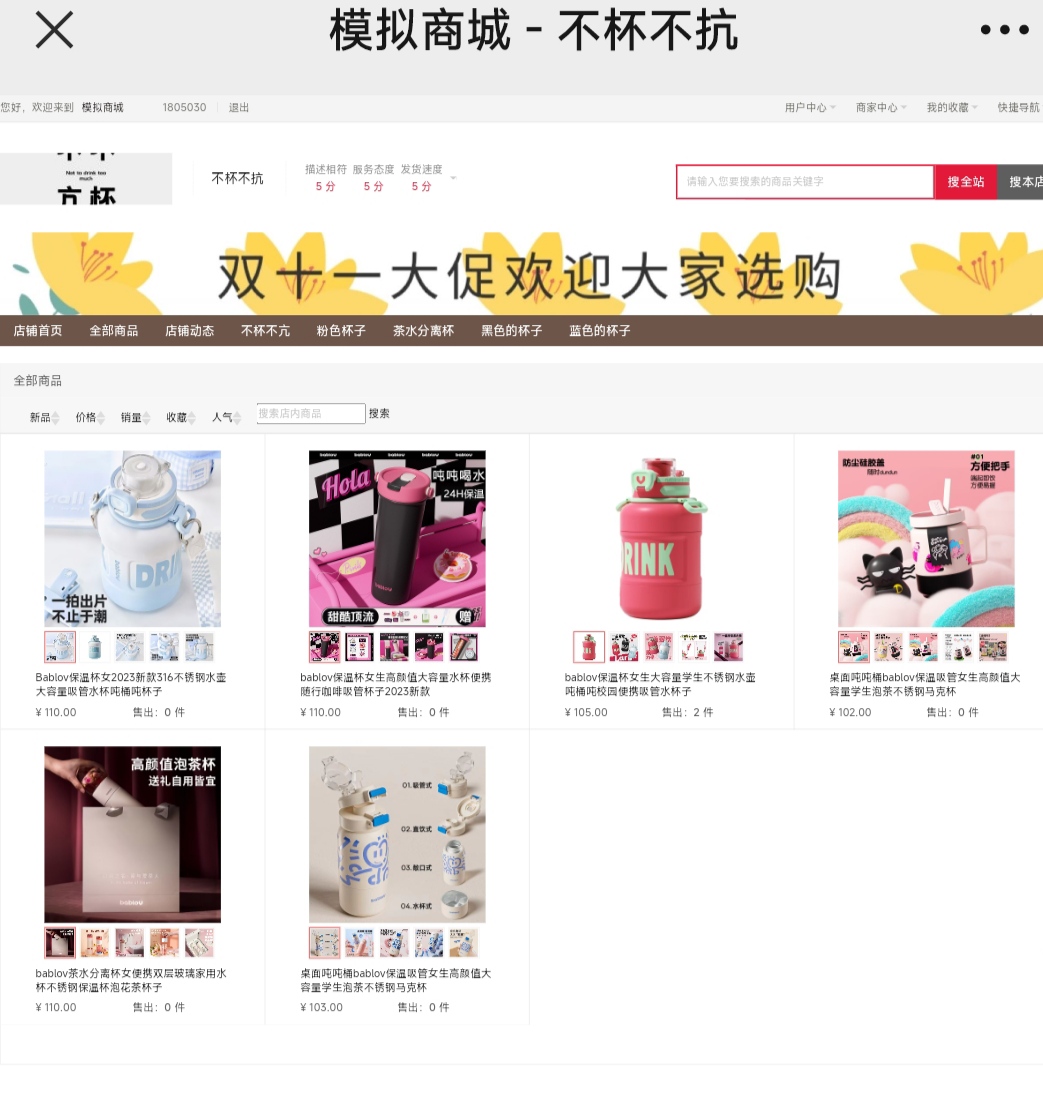This screenshot has height=1103, width=1043.
Task: Tap the 退出 logout link
Action: 239,107
